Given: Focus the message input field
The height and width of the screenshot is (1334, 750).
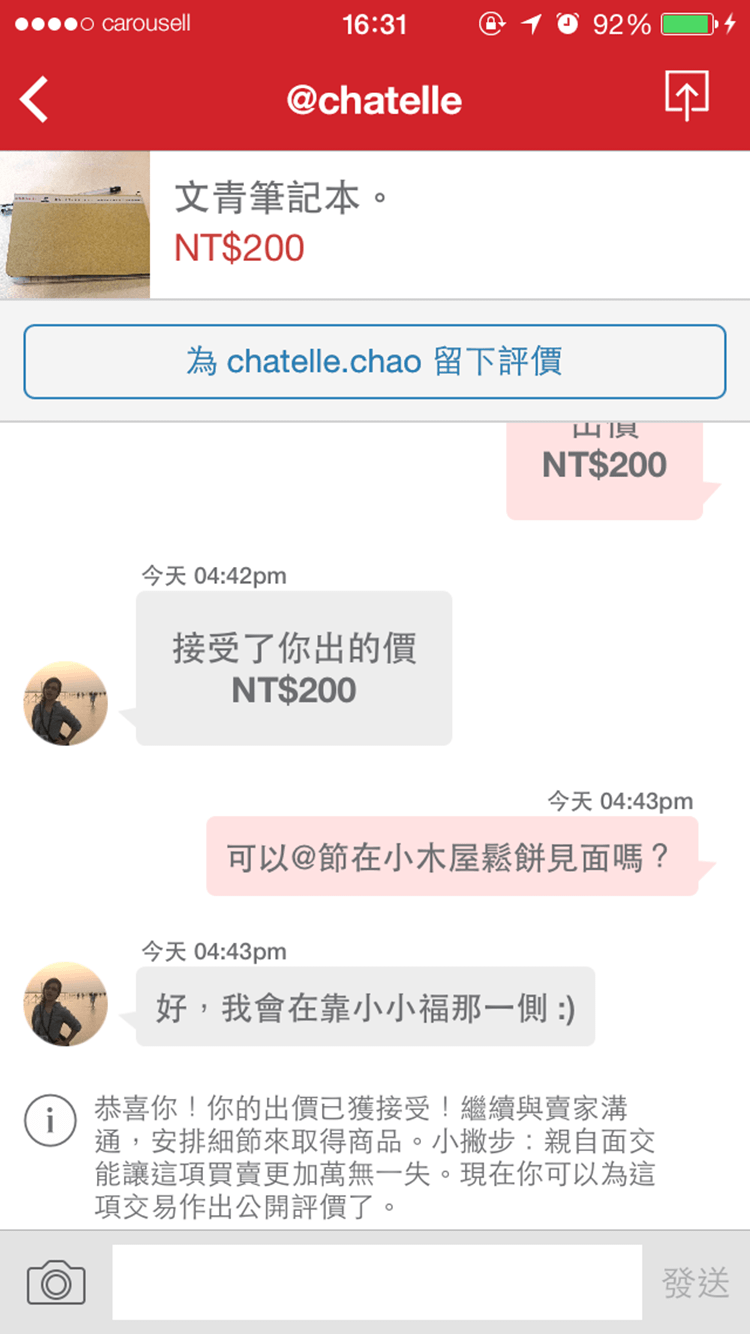Looking at the screenshot, I should point(377,1282).
